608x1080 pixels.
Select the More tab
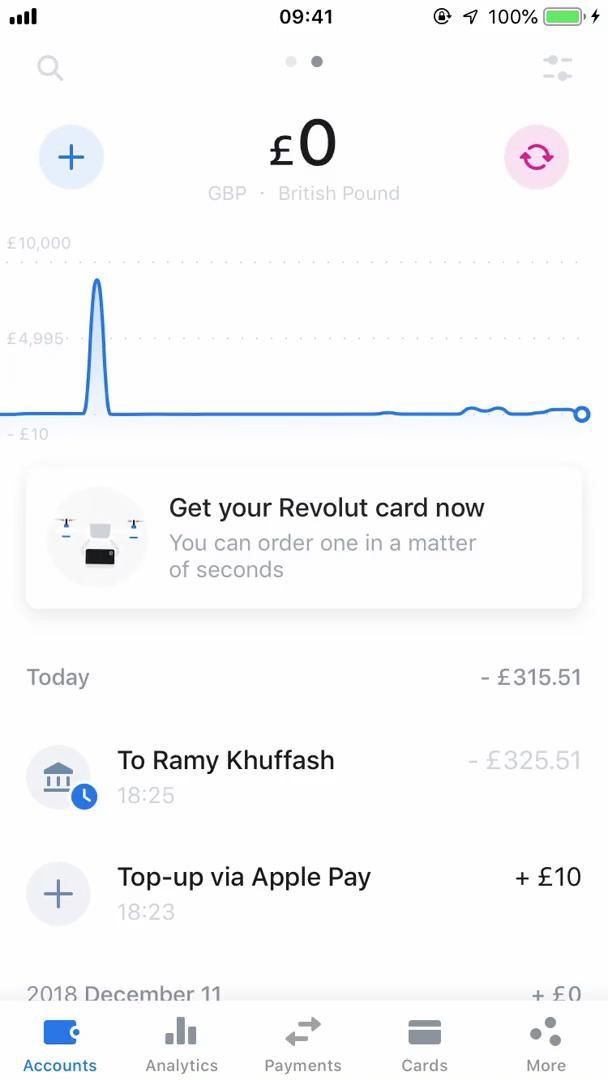(546, 1044)
